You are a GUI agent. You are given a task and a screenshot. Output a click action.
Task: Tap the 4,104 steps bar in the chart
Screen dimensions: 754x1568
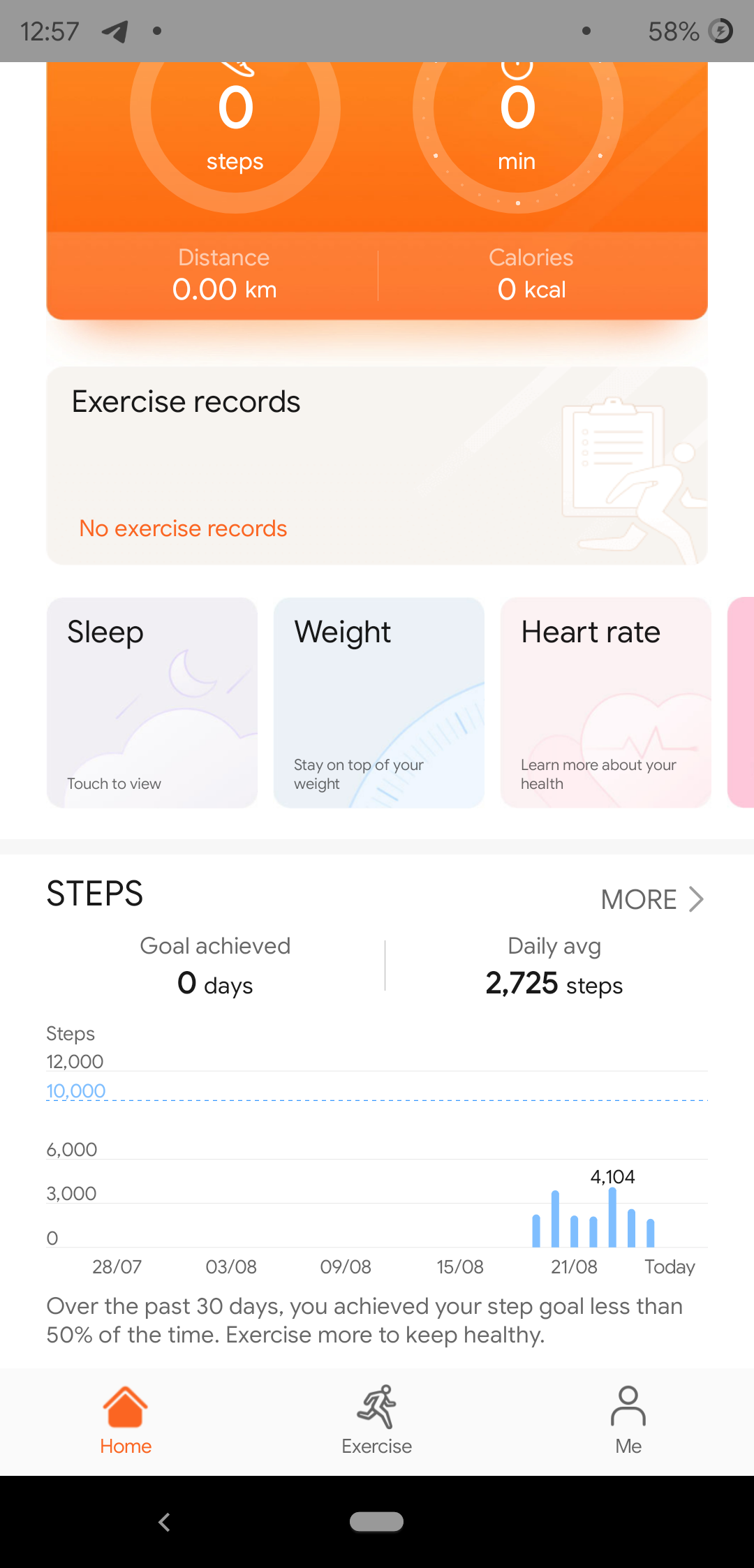612,1217
